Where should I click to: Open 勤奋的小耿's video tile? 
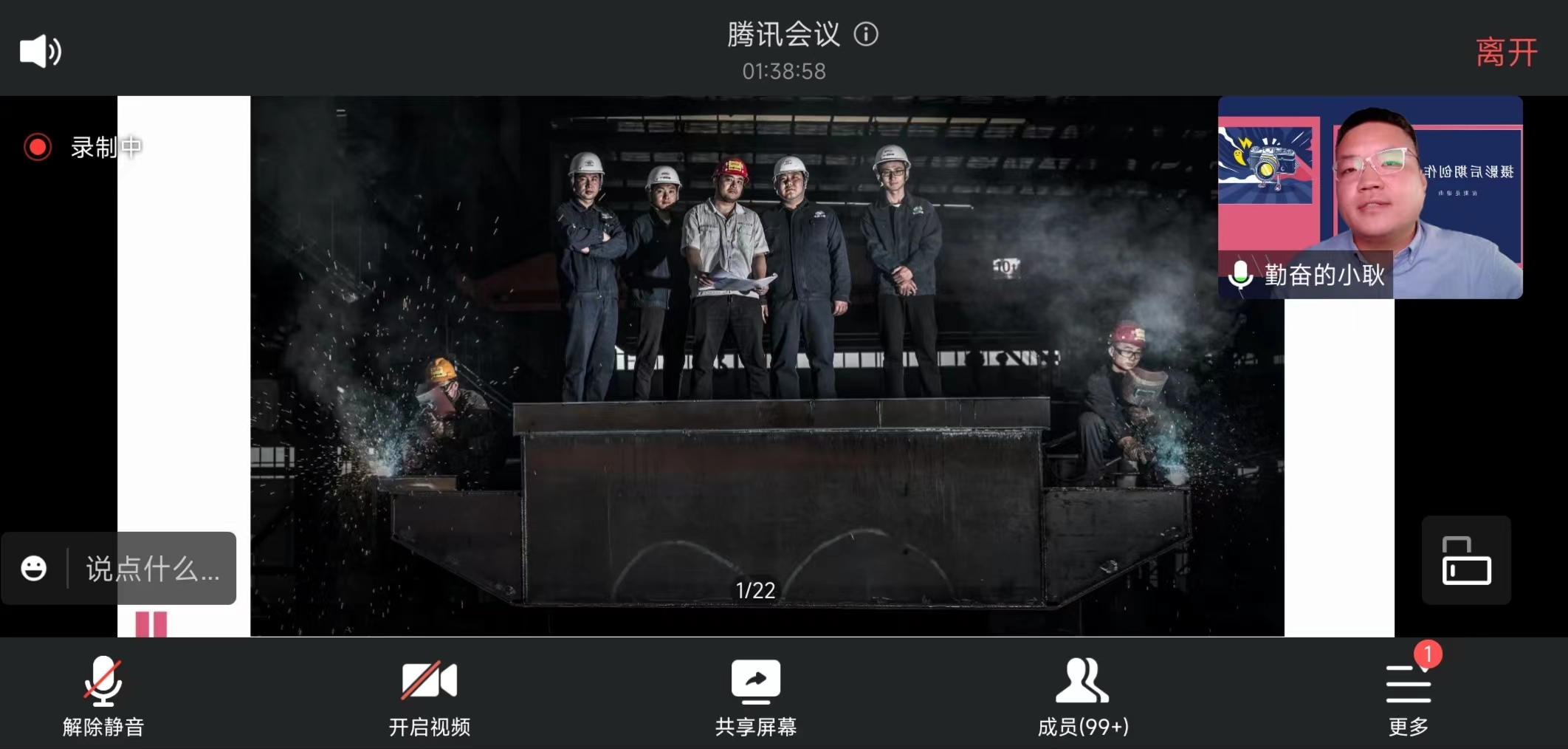1370,196
